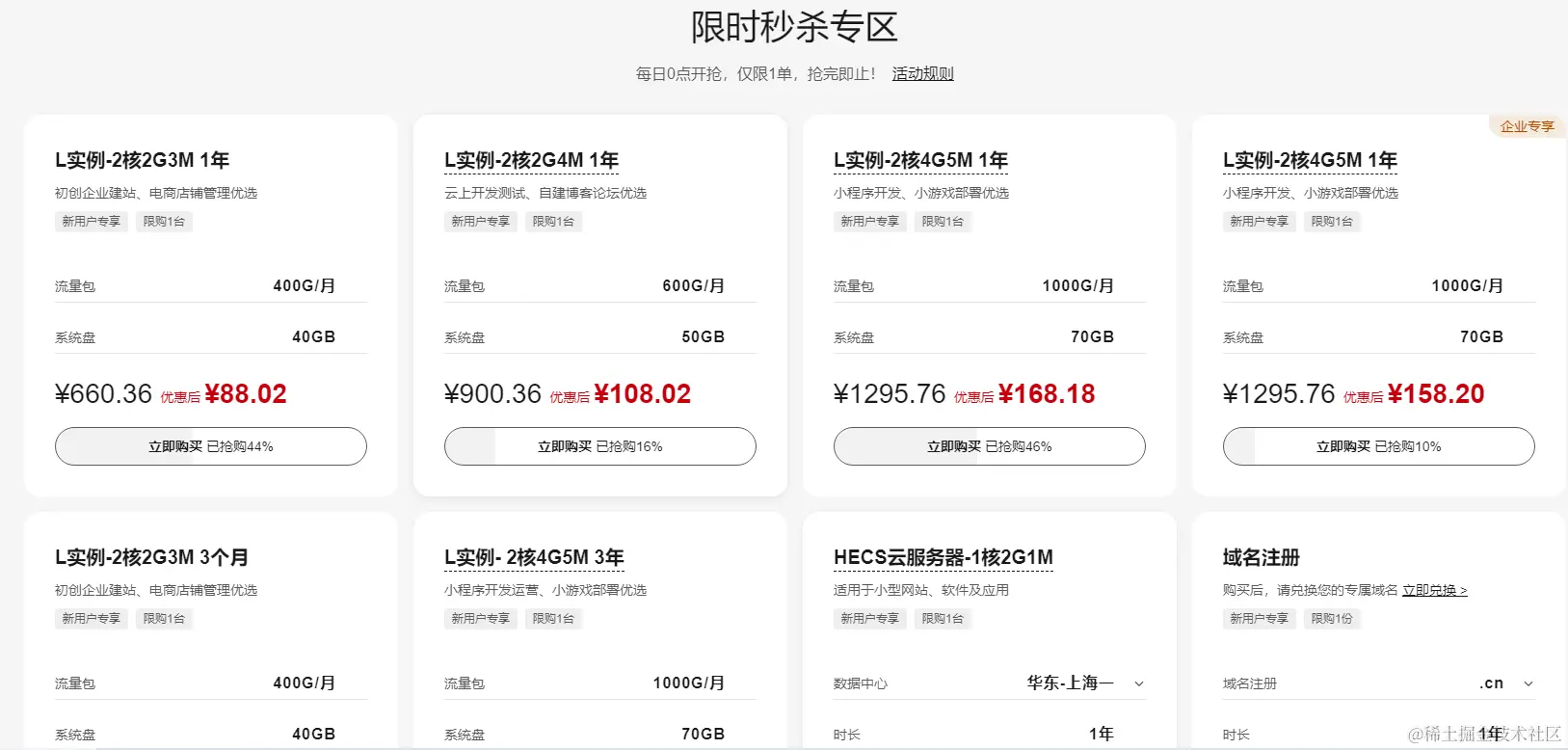Open the L实例-2核2G4M 1年 title link
The image size is (1568, 750).
(531, 160)
